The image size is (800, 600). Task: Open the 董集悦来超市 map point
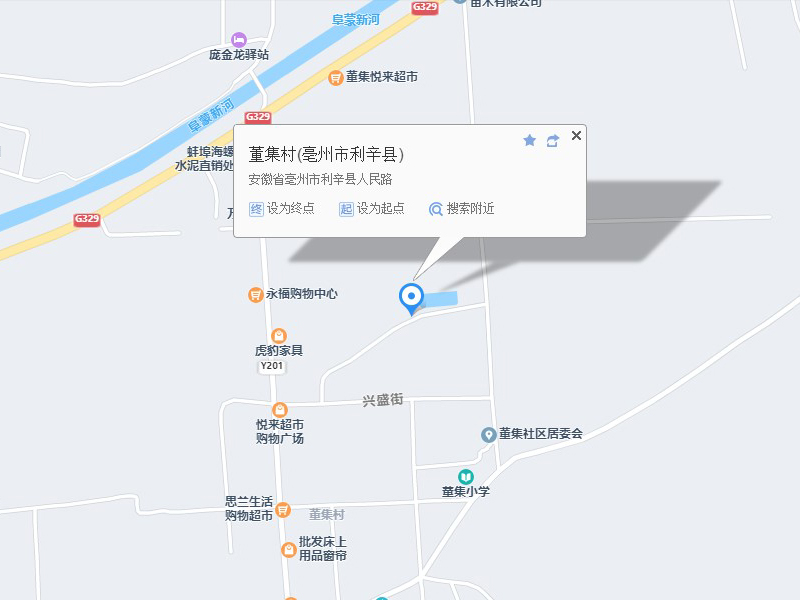(336, 77)
